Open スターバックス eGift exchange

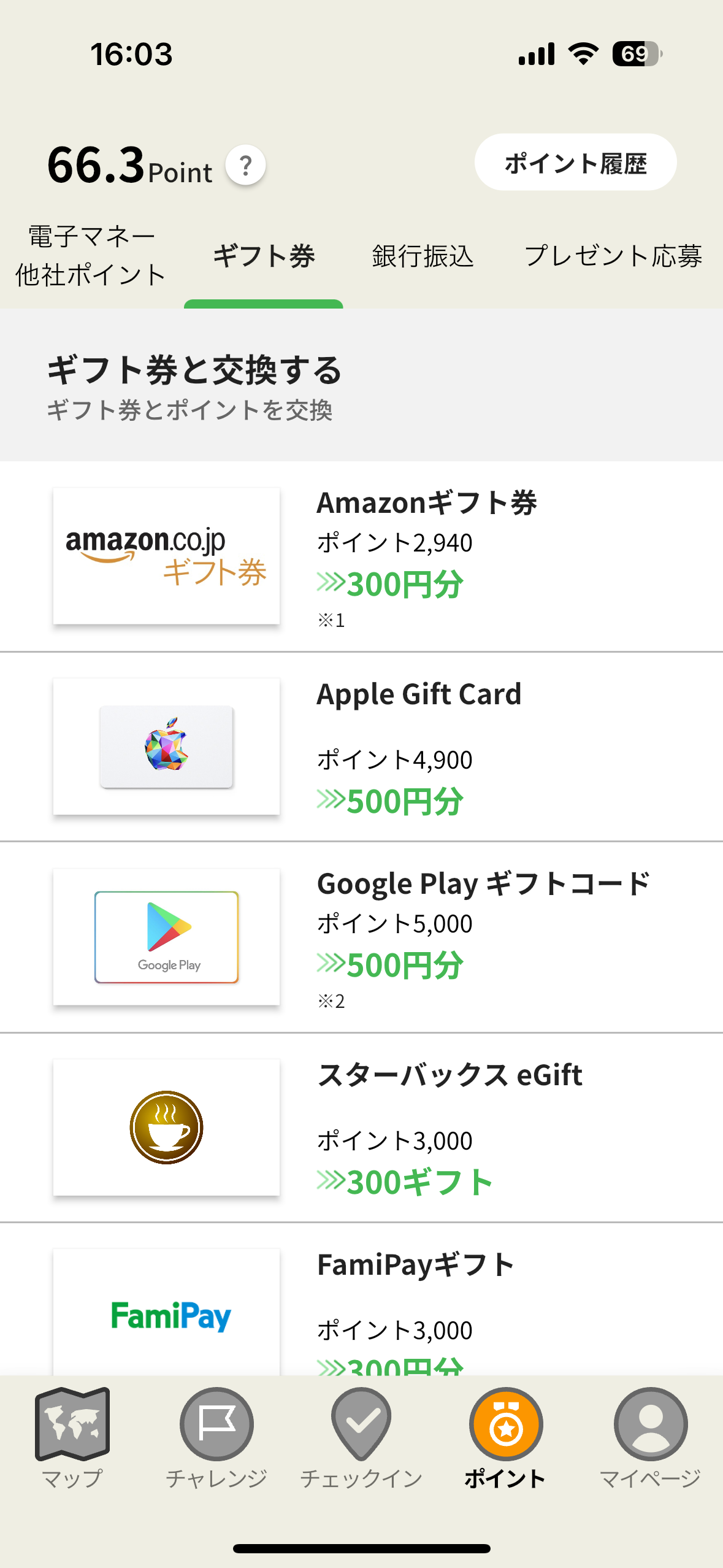tap(361, 1127)
